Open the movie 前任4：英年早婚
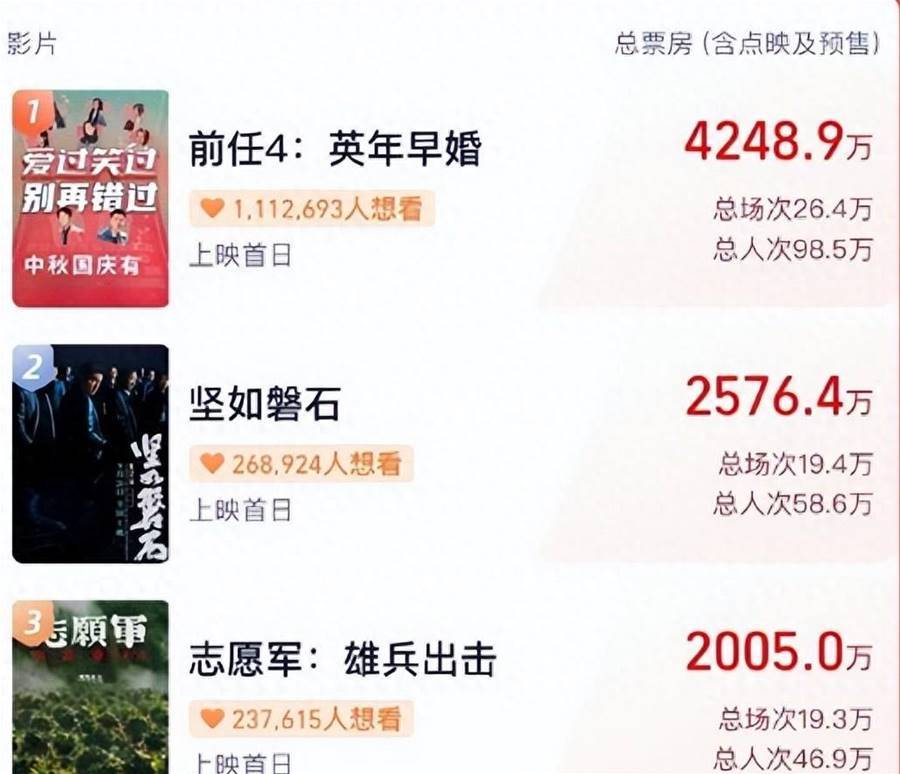This screenshot has width=900, height=774. click(x=335, y=150)
